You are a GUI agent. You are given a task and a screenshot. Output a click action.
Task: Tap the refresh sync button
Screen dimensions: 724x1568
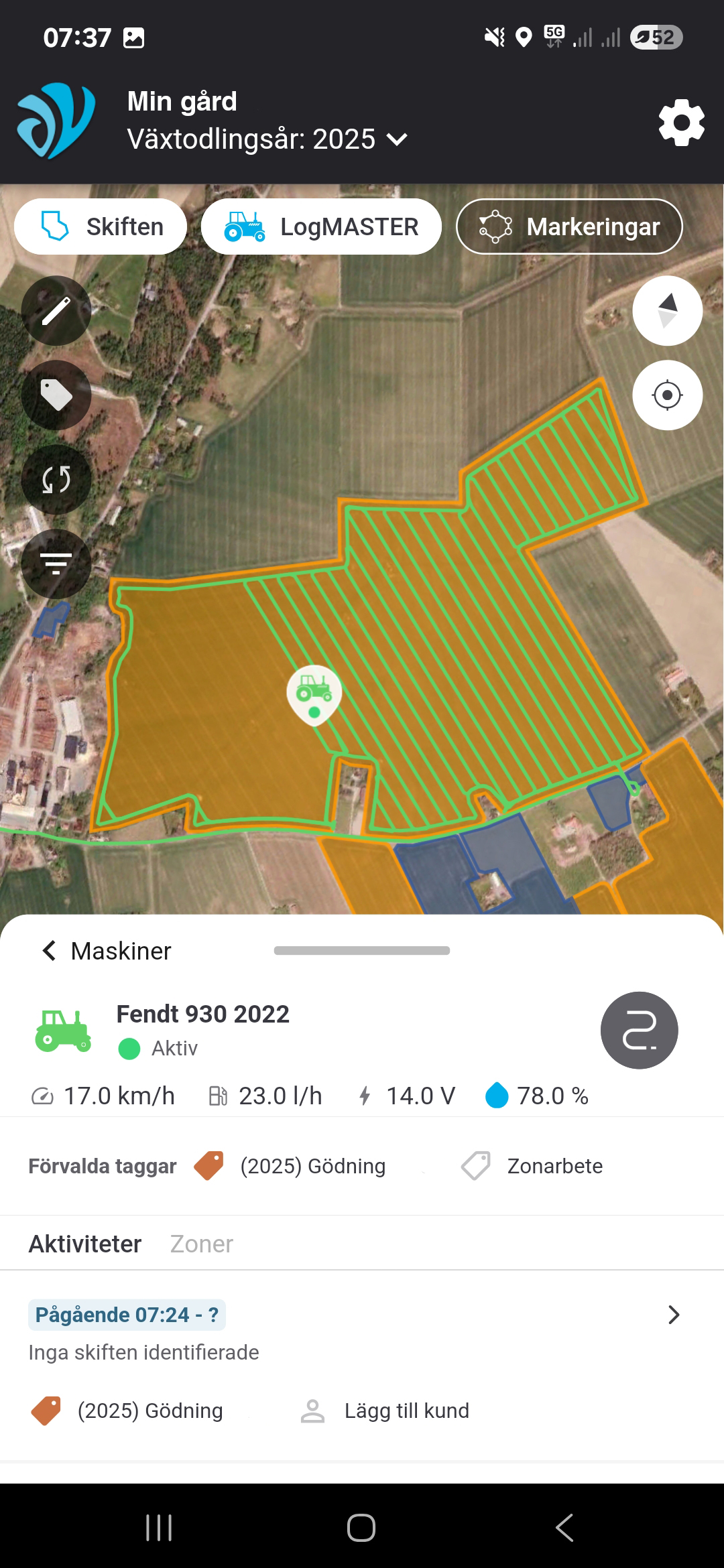point(56,480)
